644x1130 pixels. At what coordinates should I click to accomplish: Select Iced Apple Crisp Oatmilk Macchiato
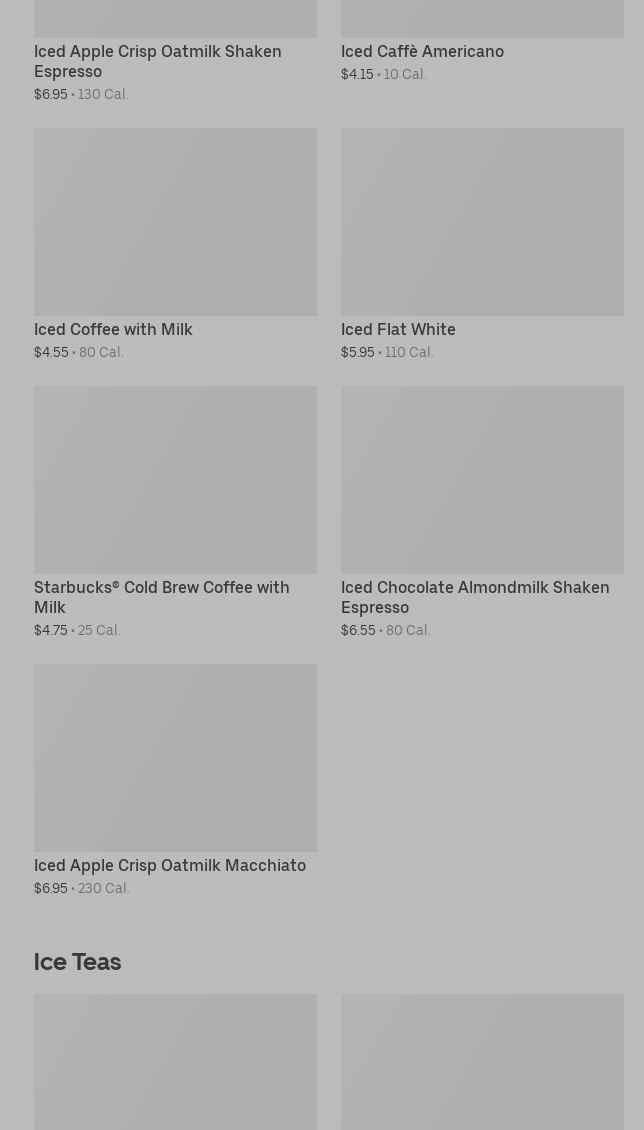pyautogui.click(x=175, y=780)
